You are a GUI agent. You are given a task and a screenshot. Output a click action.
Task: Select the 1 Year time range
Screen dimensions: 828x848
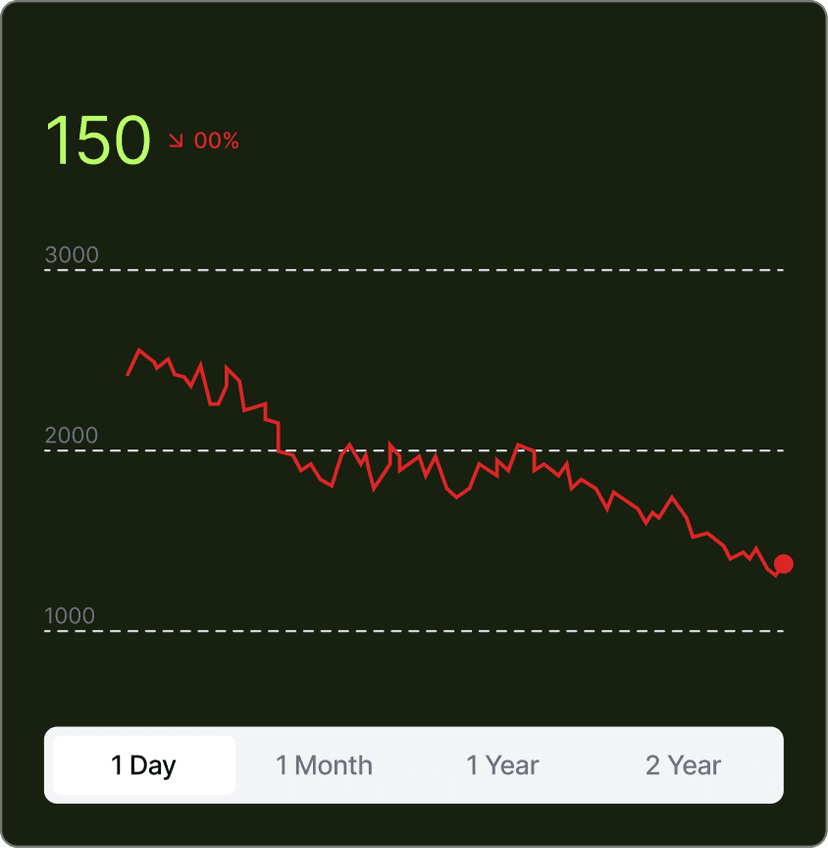(x=502, y=765)
